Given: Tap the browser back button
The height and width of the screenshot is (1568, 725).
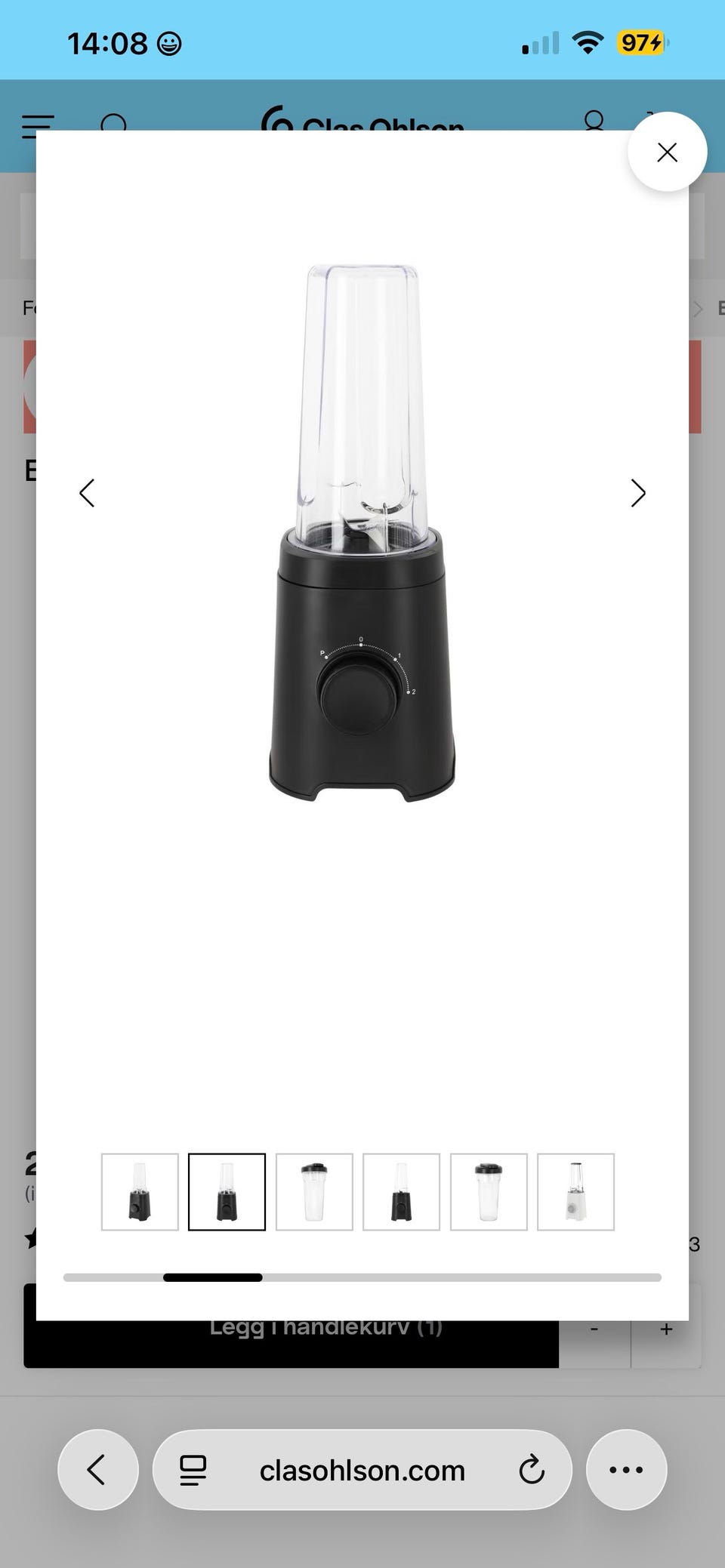Looking at the screenshot, I should tap(97, 1470).
